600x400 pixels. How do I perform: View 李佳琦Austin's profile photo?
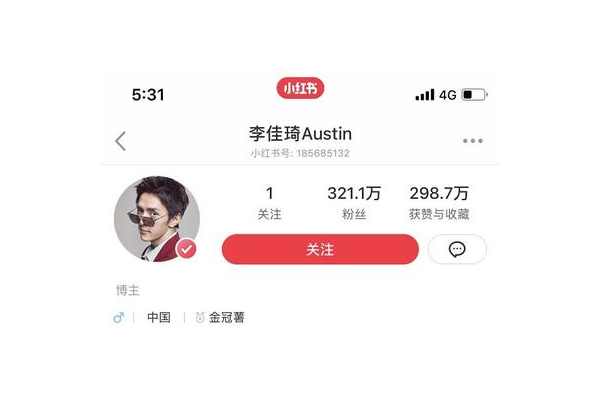157,220
